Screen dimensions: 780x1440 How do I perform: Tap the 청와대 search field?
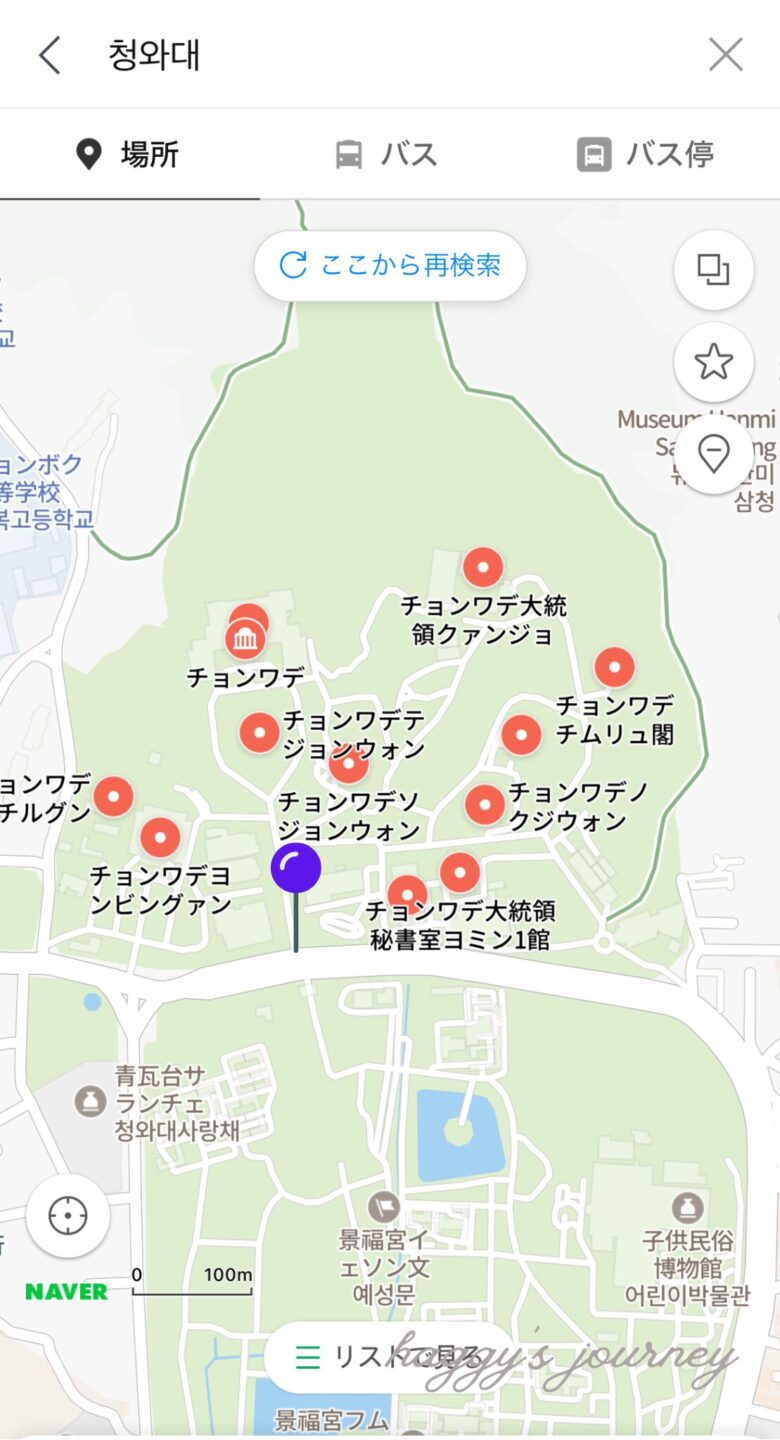click(380, 55)
